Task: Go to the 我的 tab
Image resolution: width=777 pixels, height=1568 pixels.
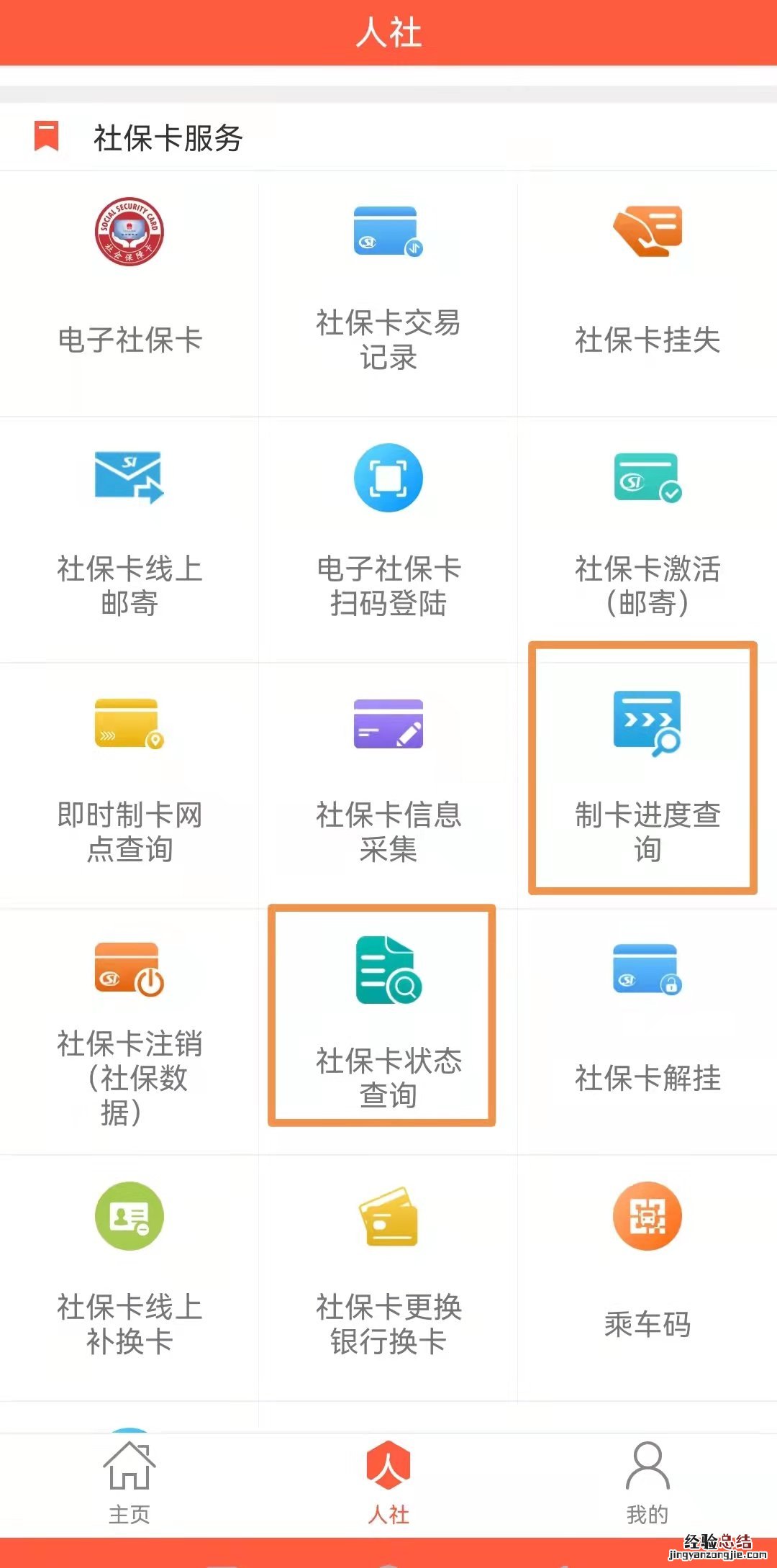Action: pyautogui.click(x=647, y=1484)
